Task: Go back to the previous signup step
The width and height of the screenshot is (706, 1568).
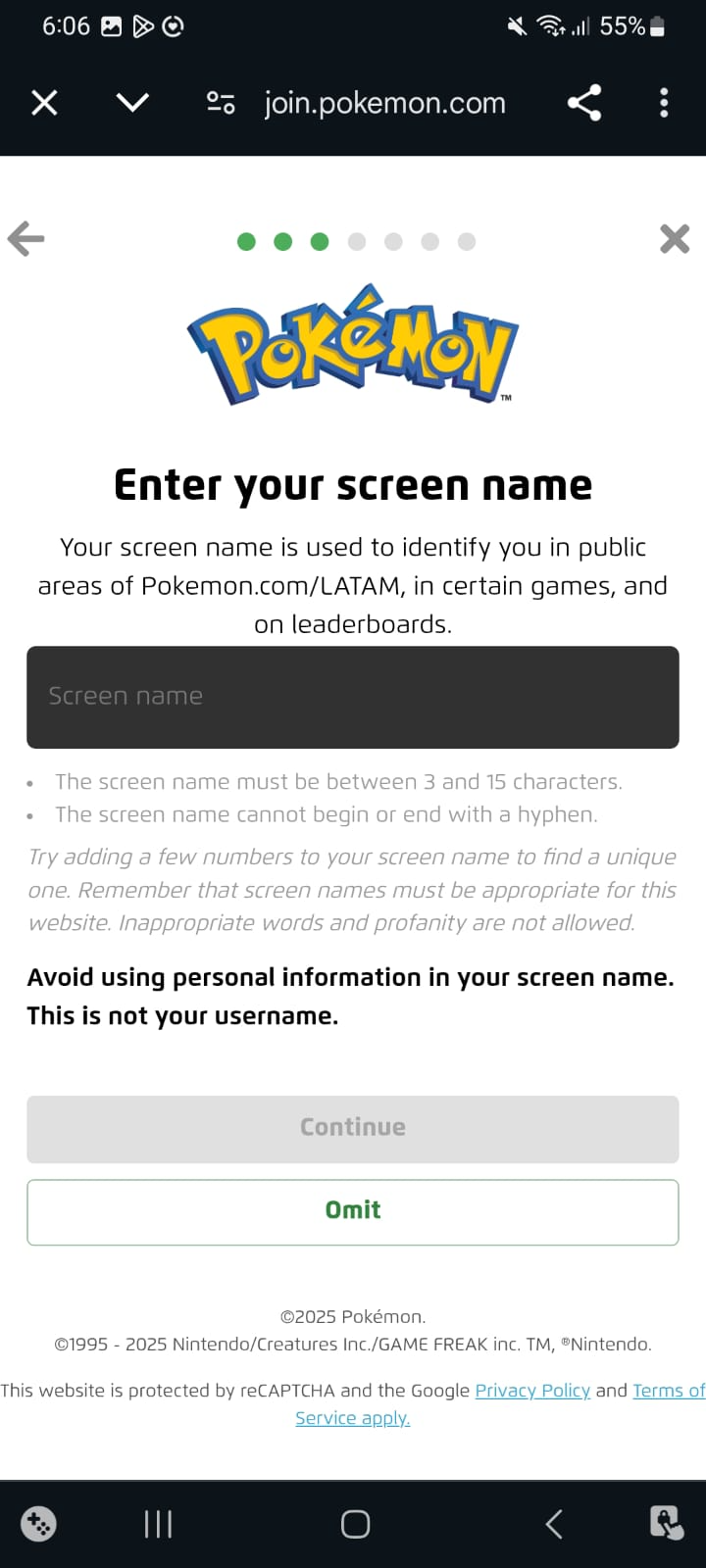Action: point(26,238)
